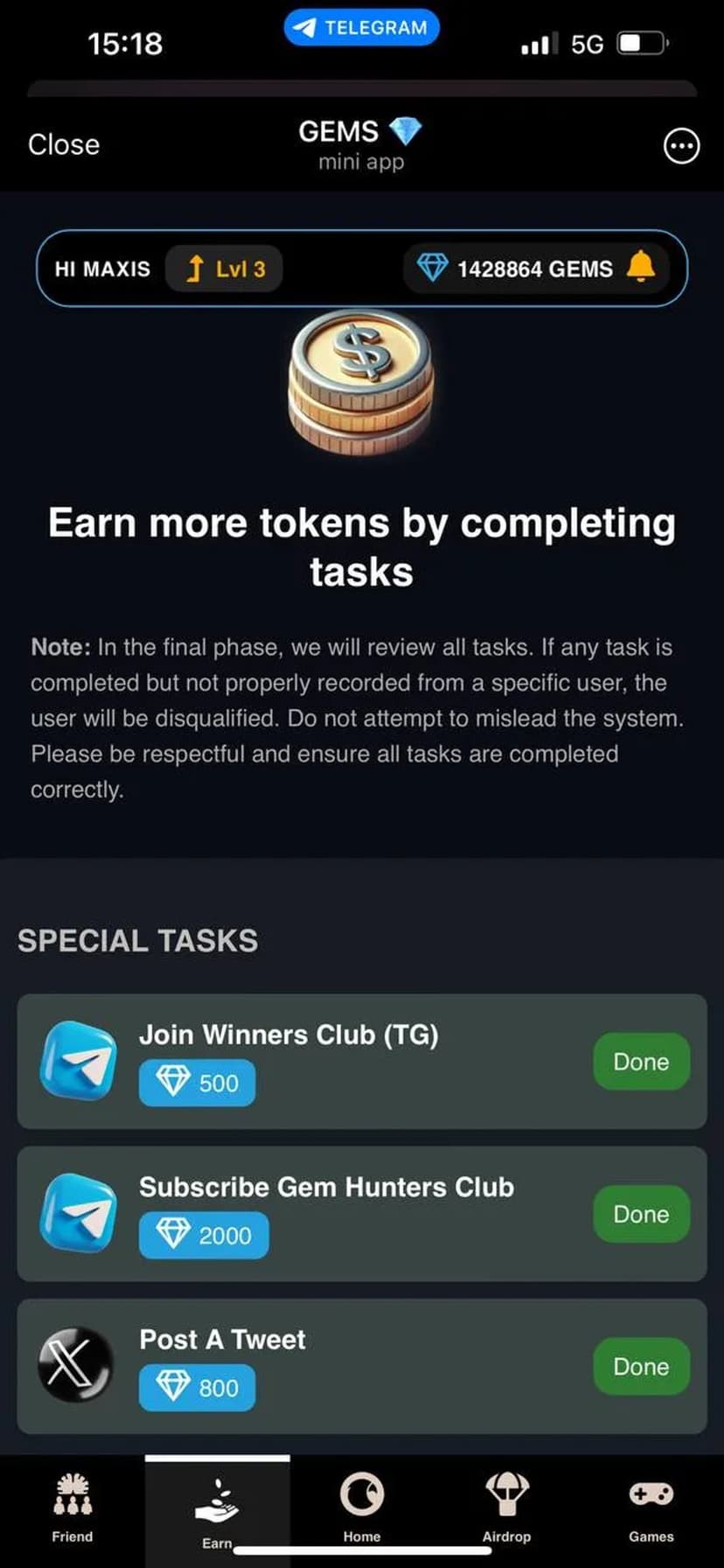Open the Subscribe Gem Hunters Club task
Viewport: 724px width, 1568px height.
pyautogui.click(x=326, y=1188)
